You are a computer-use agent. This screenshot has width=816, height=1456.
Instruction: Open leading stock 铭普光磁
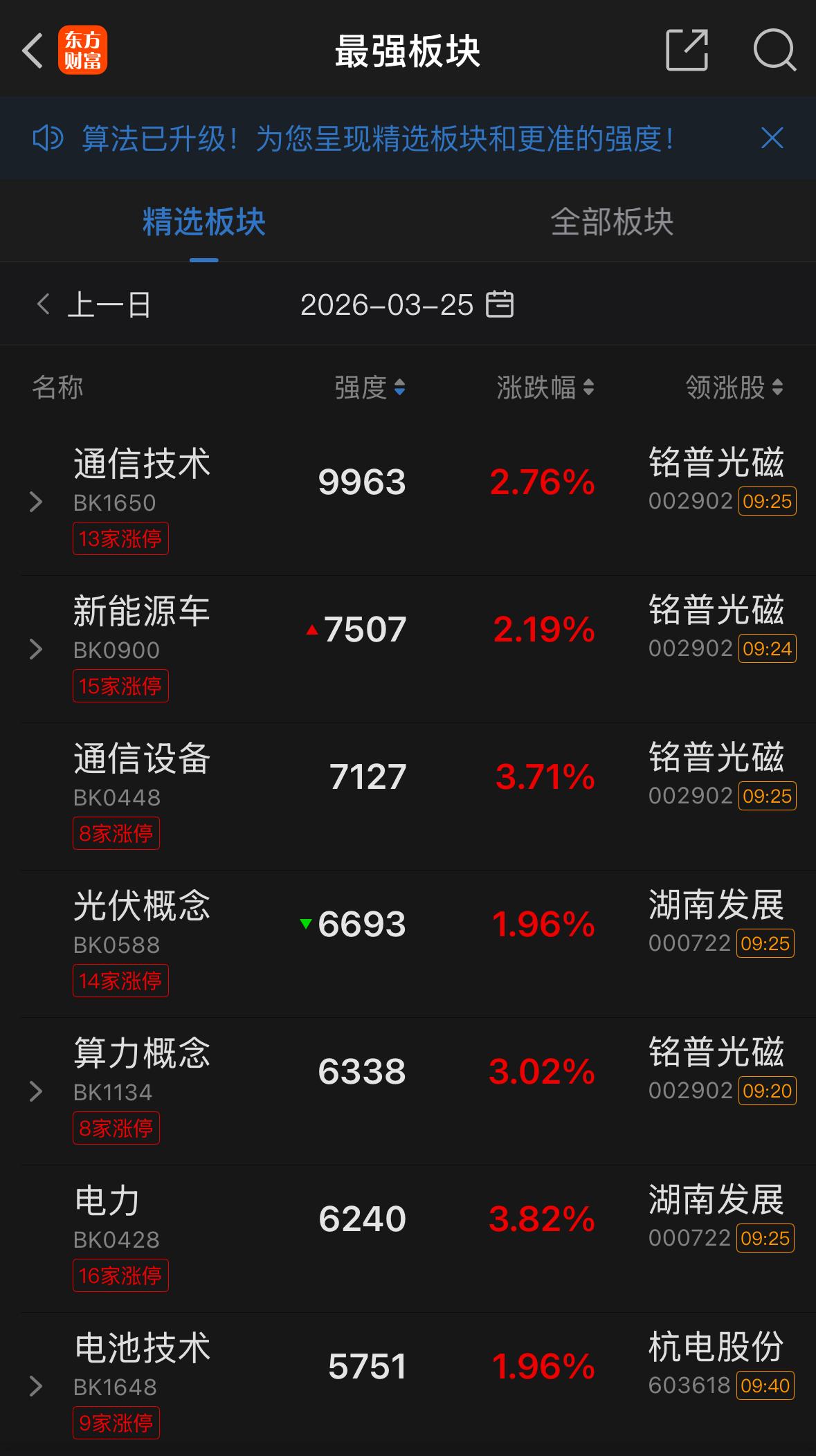click(x=716, y=464)
